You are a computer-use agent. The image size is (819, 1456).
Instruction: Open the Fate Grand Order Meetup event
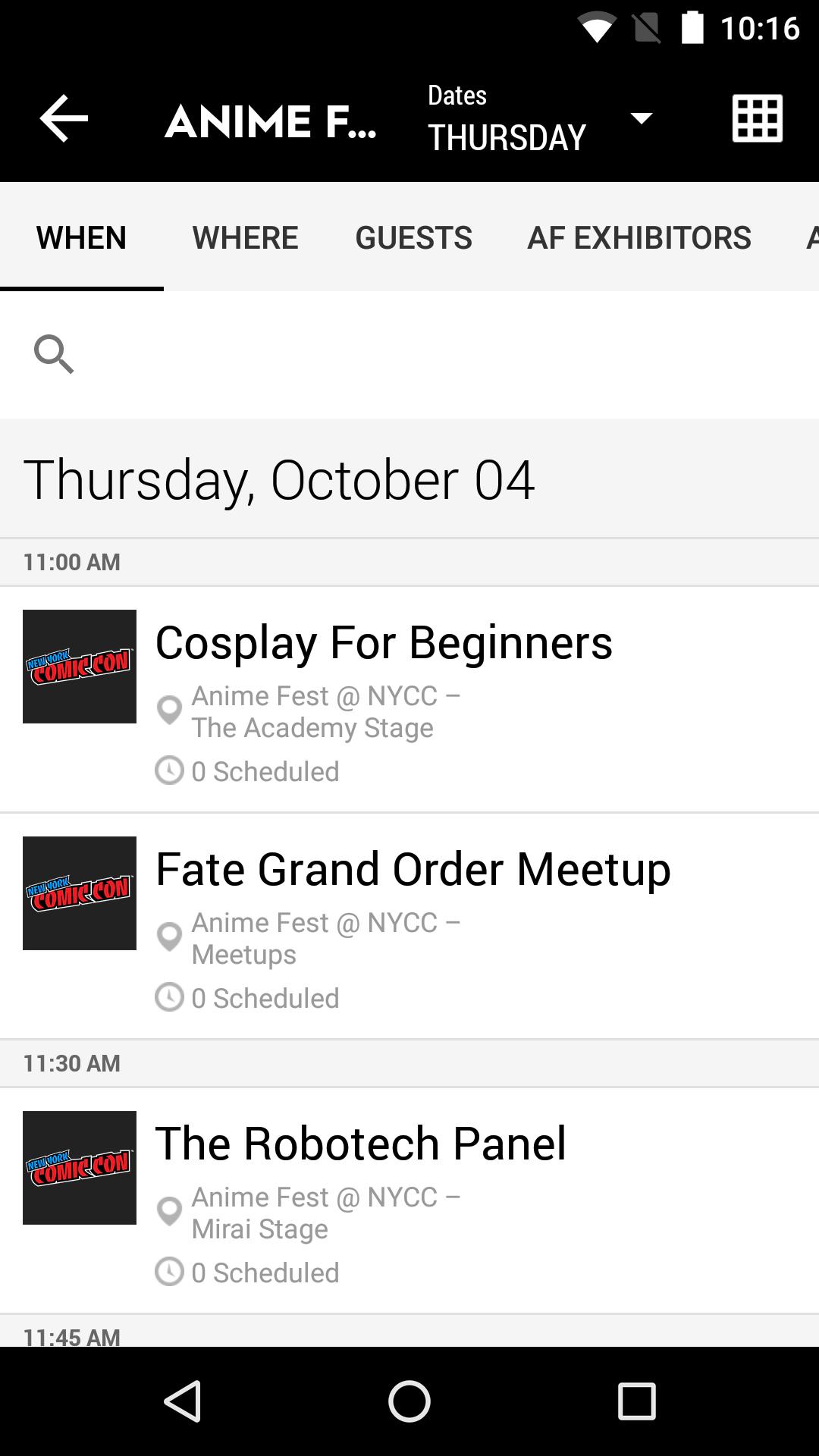tap(413, 869)
